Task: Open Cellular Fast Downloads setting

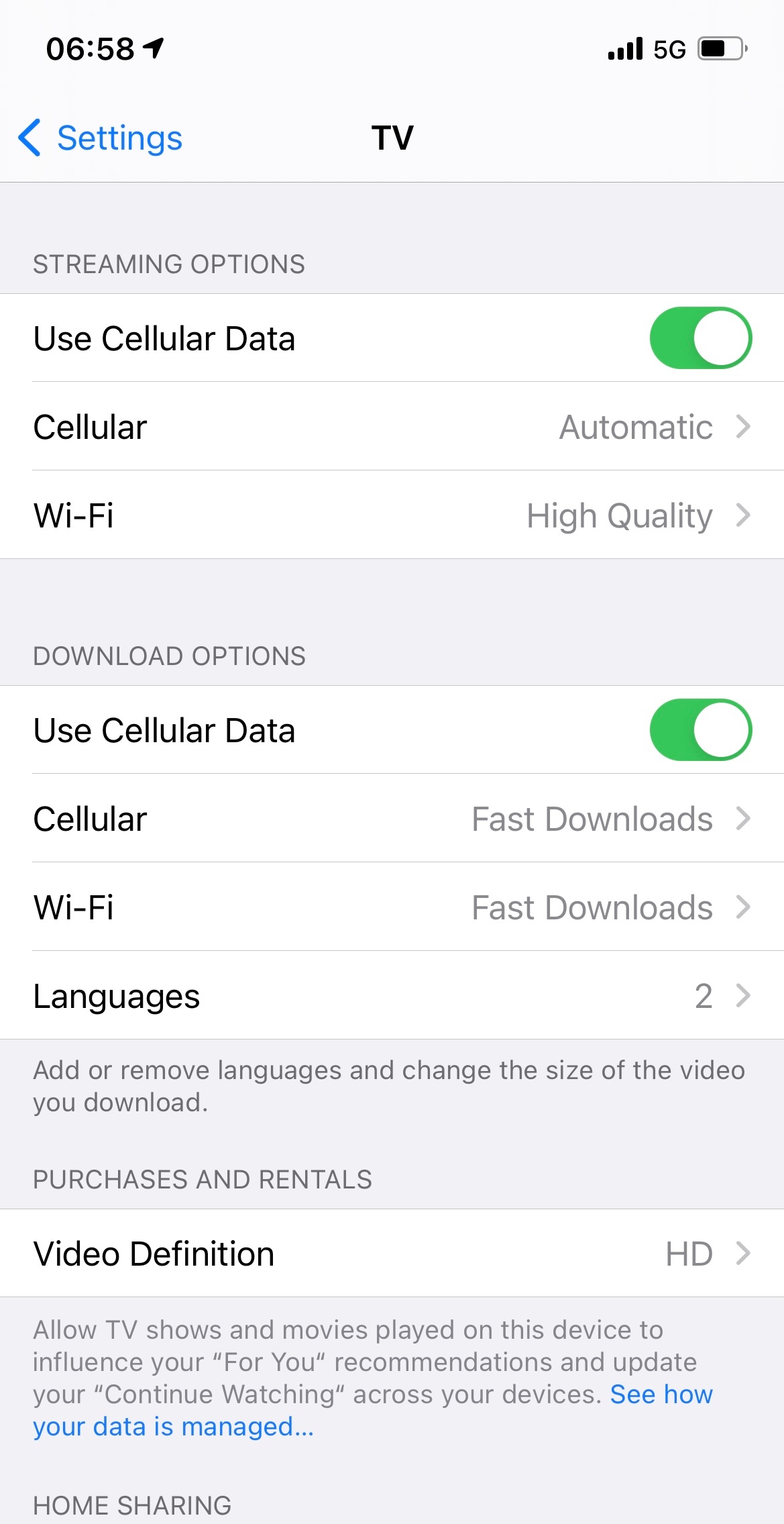Action: point(392,819)
